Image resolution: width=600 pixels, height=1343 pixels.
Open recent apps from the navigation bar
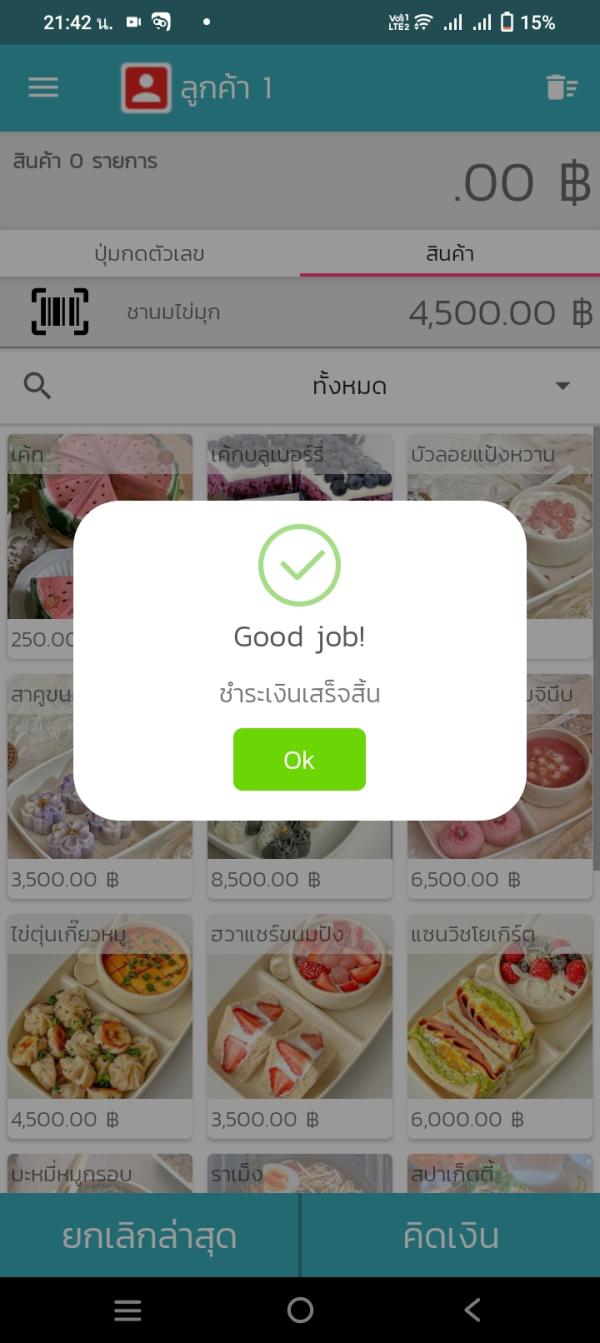click(x=128, y=1310)
